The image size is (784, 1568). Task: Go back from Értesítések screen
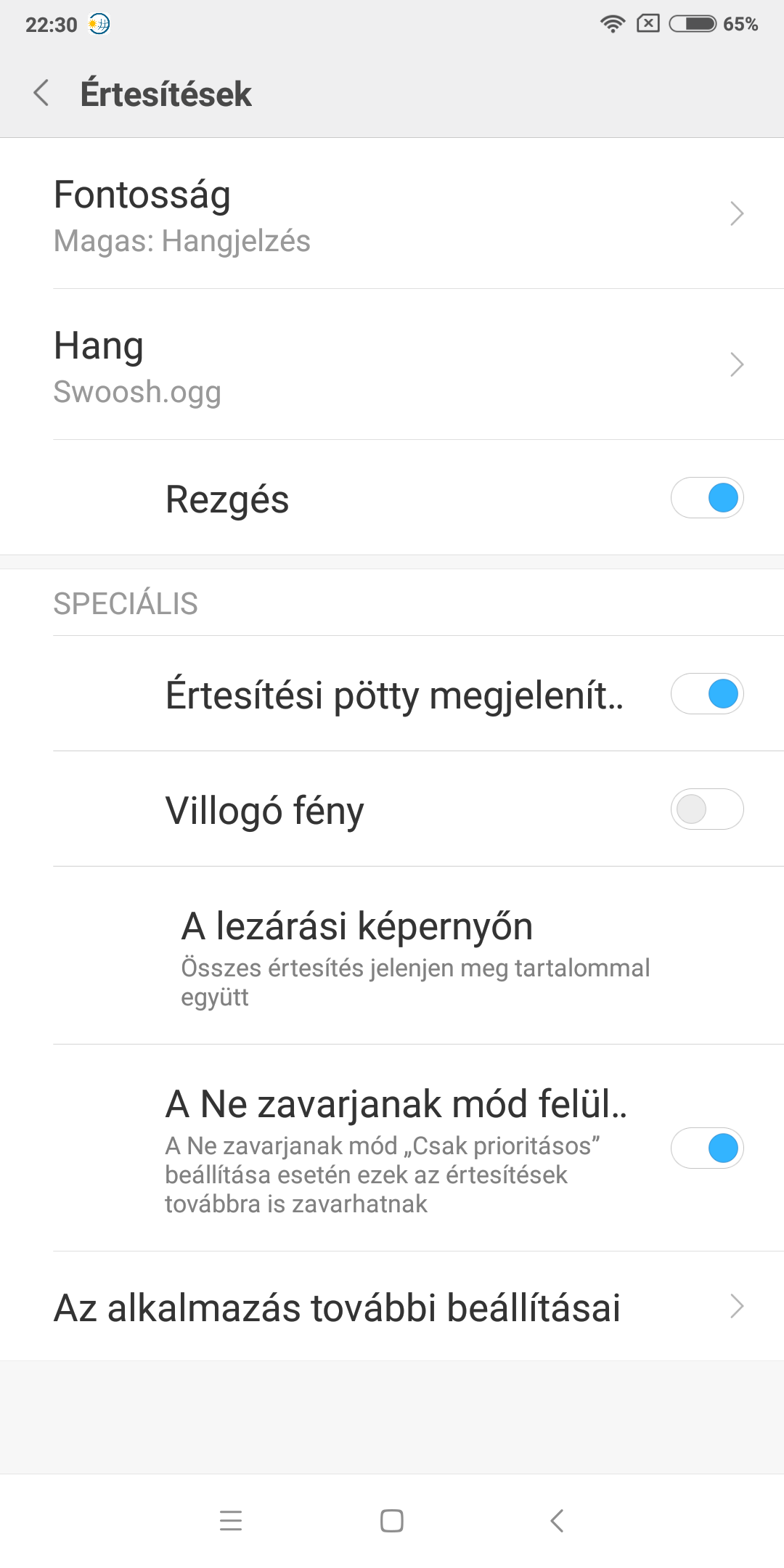[x=41, y=93]
